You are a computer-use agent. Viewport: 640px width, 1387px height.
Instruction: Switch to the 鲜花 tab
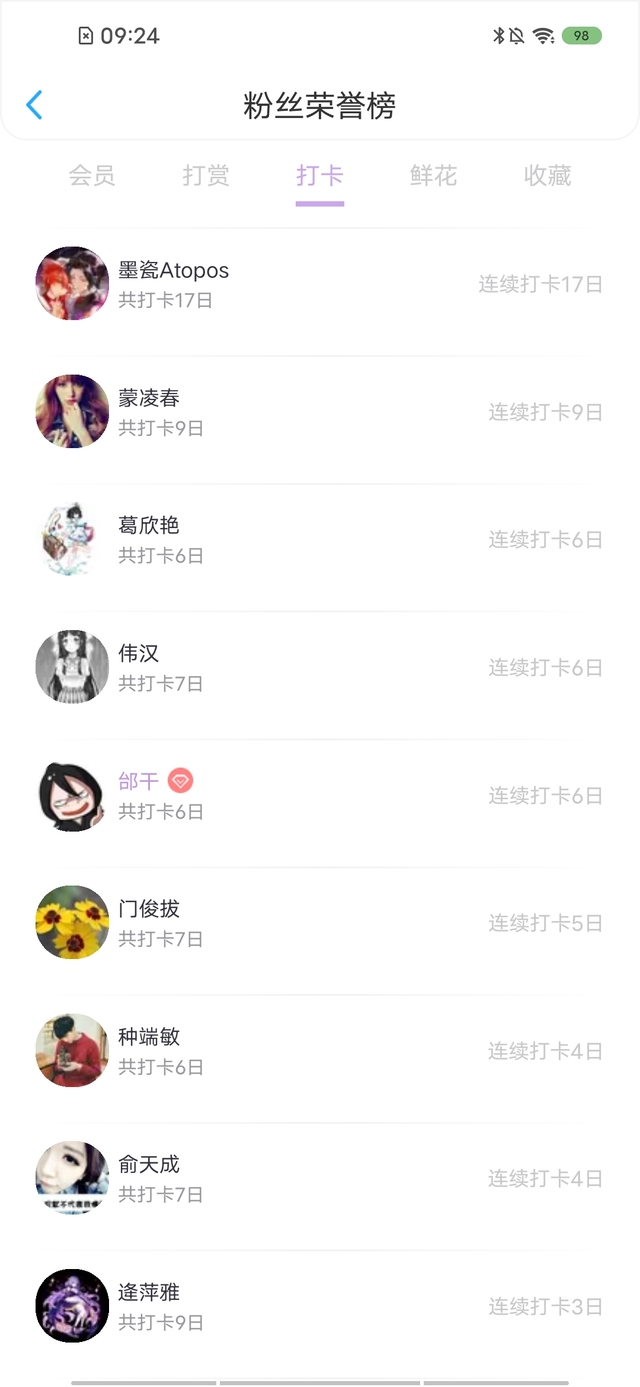pos(433,176)
